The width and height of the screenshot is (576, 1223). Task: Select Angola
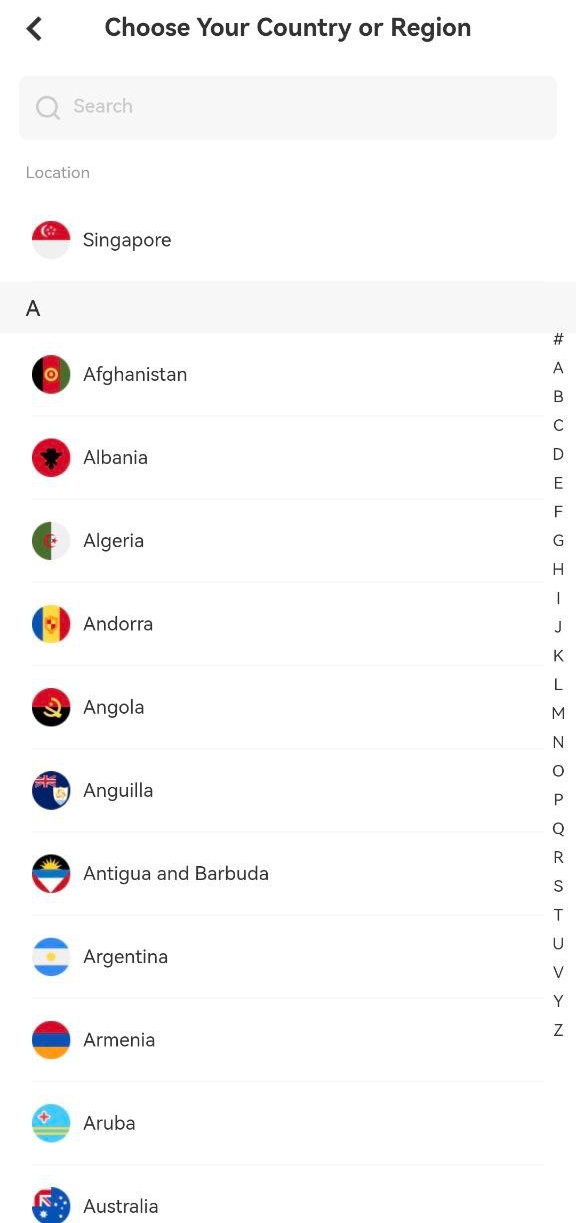288,707
